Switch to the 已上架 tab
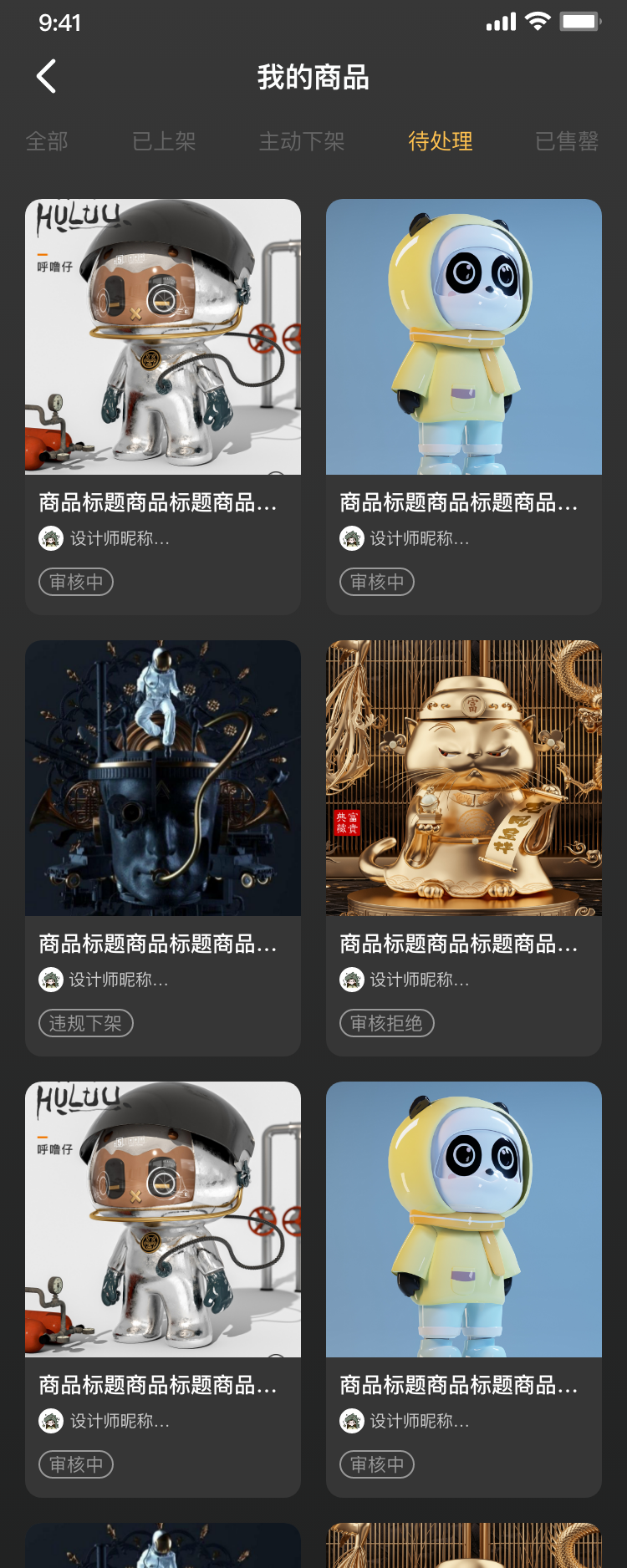The image size is (627, 1568). pyautogui.click(x=164, y=141)
